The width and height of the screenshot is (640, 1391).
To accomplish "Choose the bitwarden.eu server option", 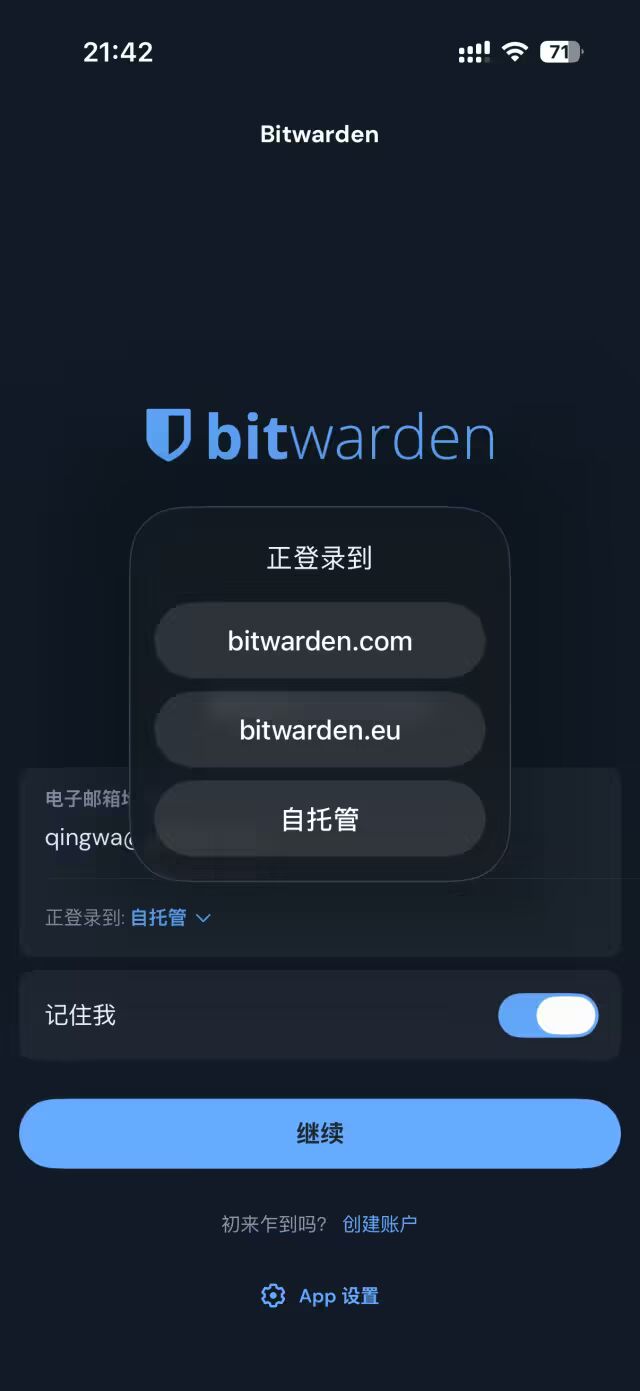I will tap(320, 730).
